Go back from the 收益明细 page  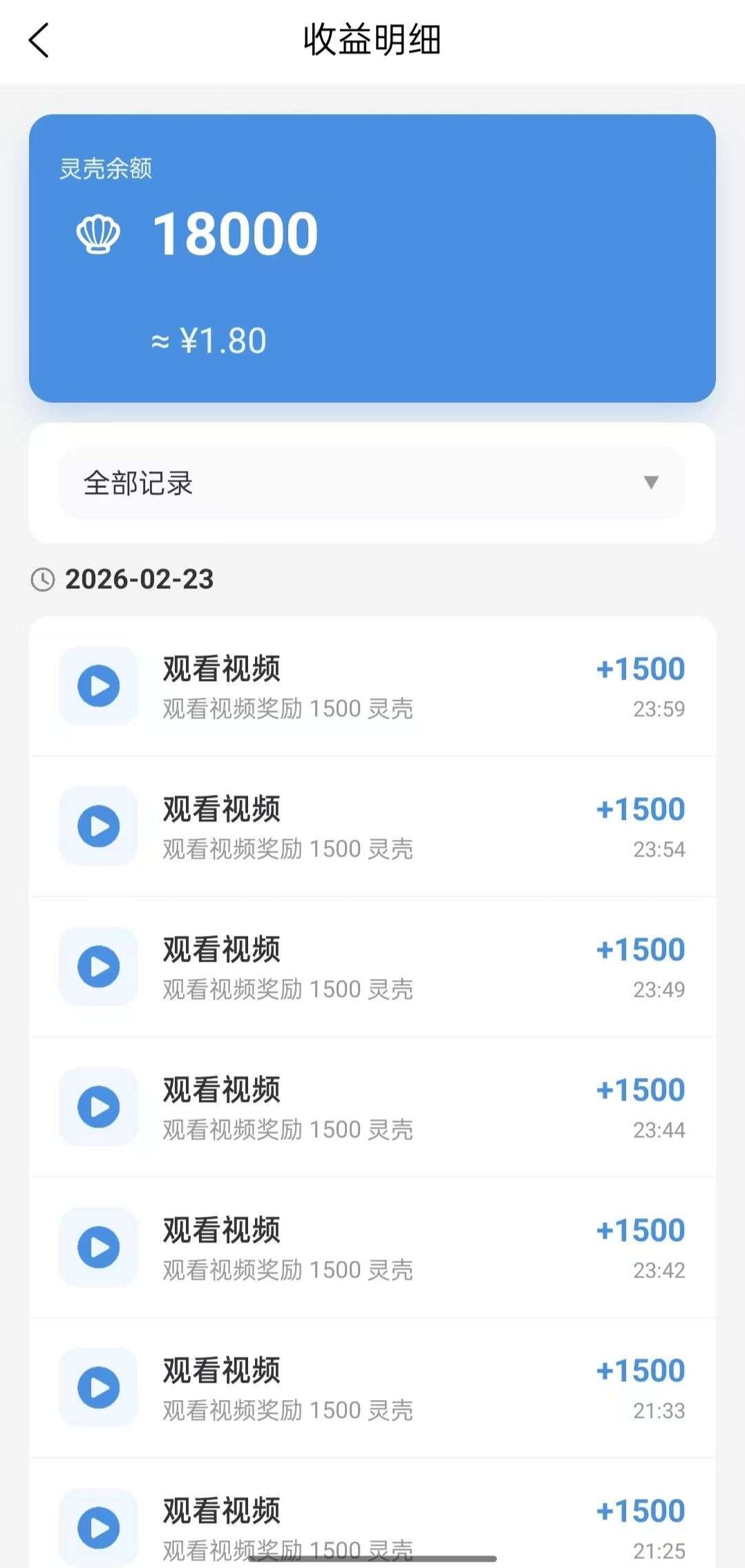coord(39,40)
